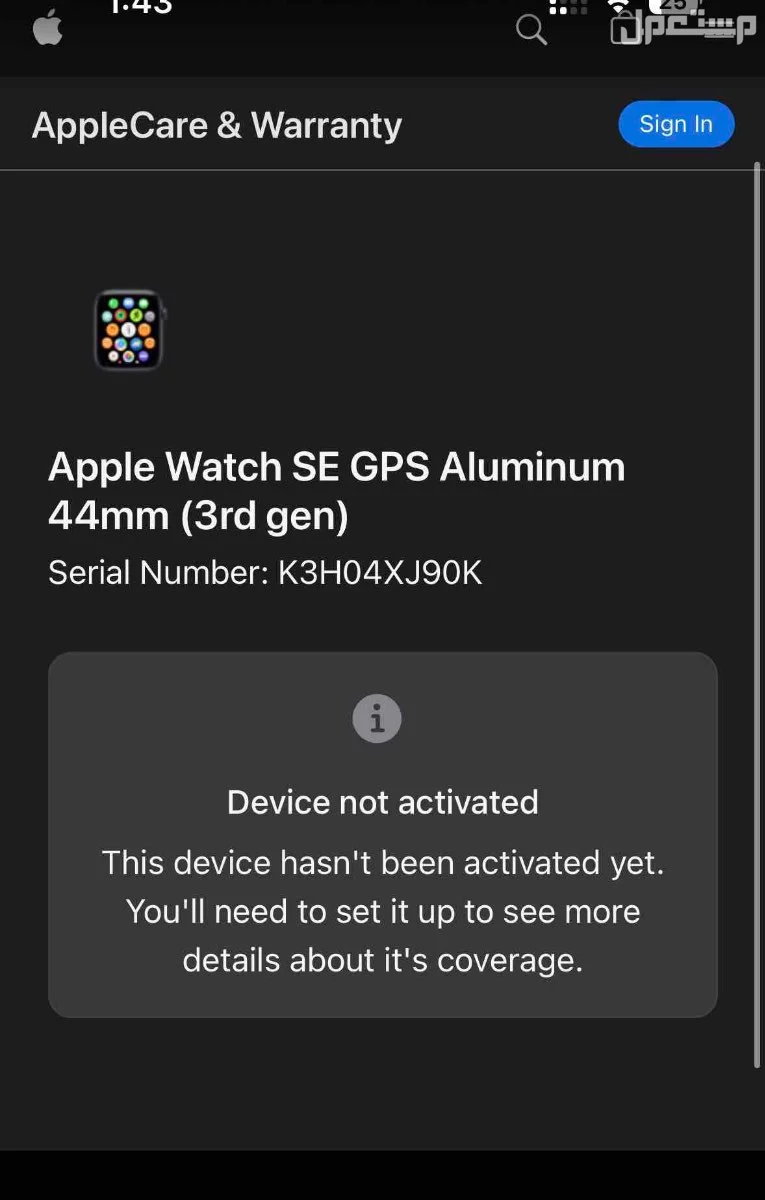Tap the Apple Watch SE device name
765x1200 pixels.
pos(337,490)
